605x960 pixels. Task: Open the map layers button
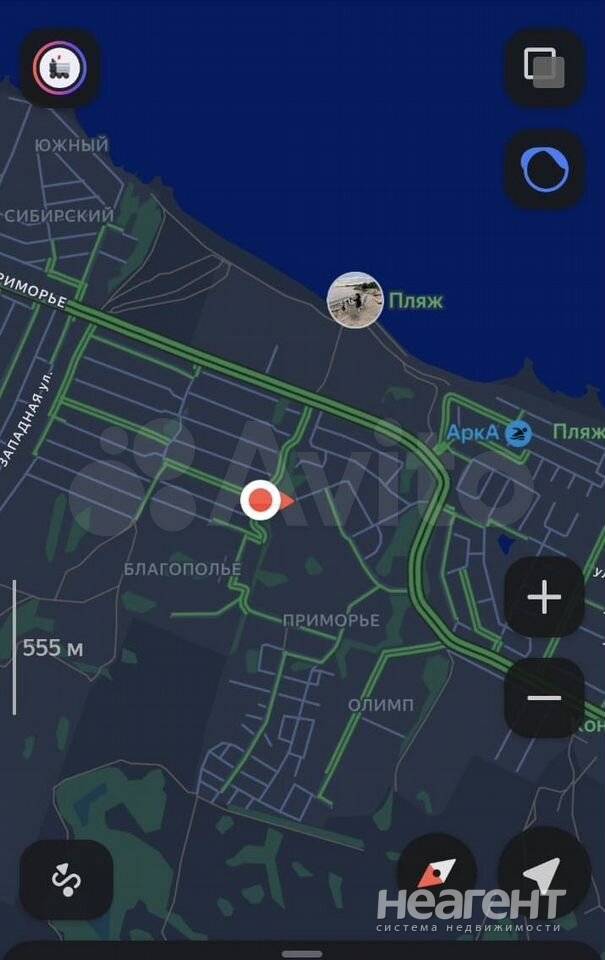click(544, 68)
